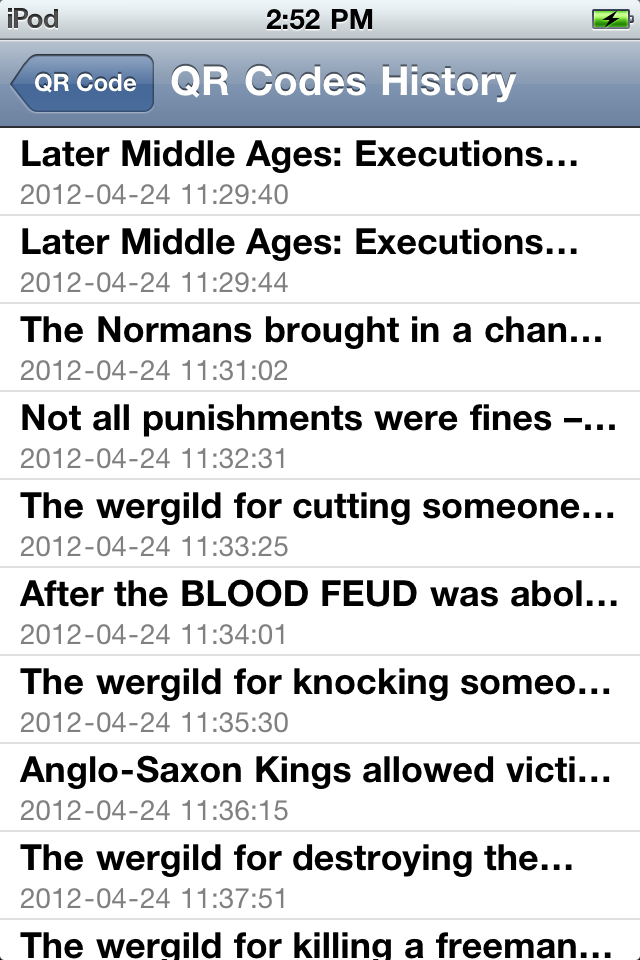Select 'Not all punishments were fines' entry
Screen dimensions: 640x960
320,435
